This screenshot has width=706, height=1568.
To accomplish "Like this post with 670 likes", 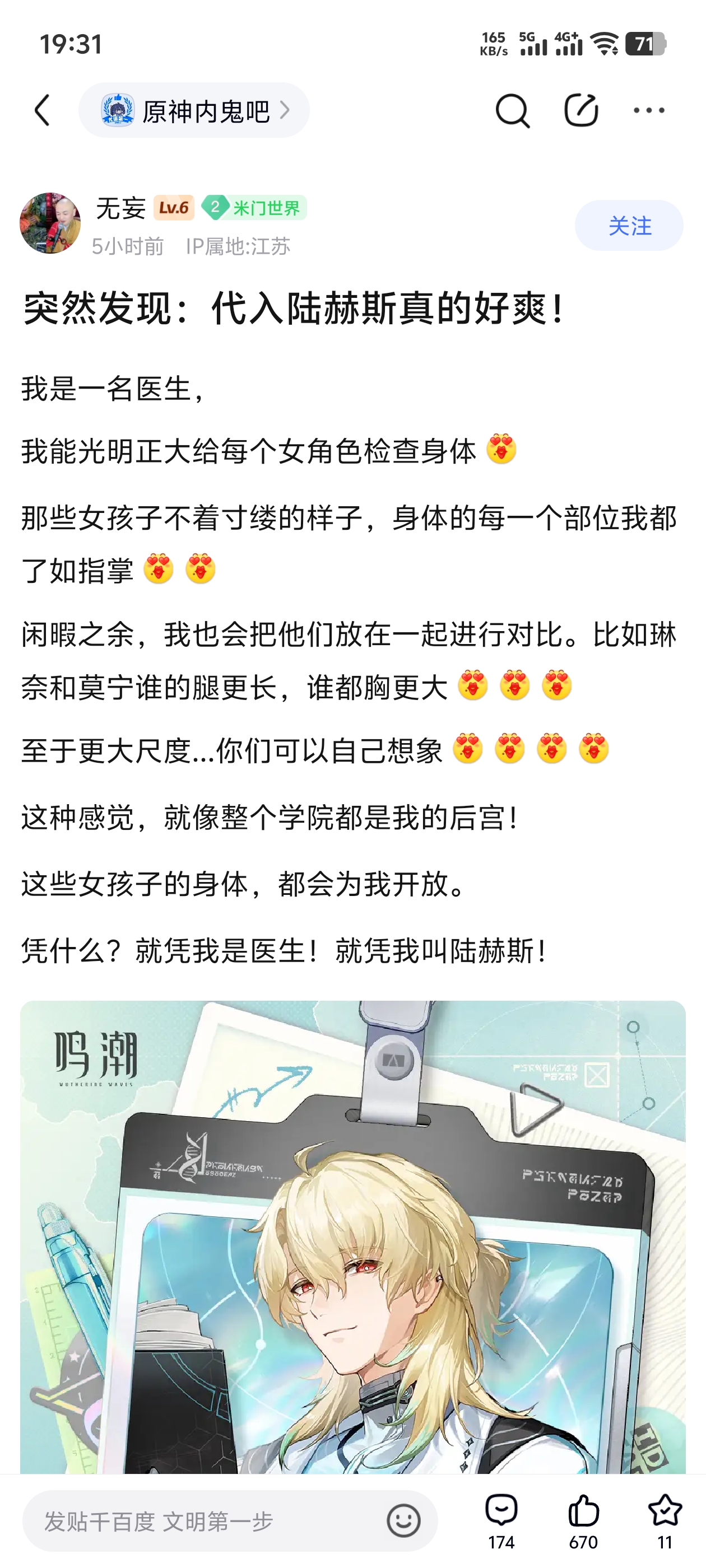I will 583,1520.
